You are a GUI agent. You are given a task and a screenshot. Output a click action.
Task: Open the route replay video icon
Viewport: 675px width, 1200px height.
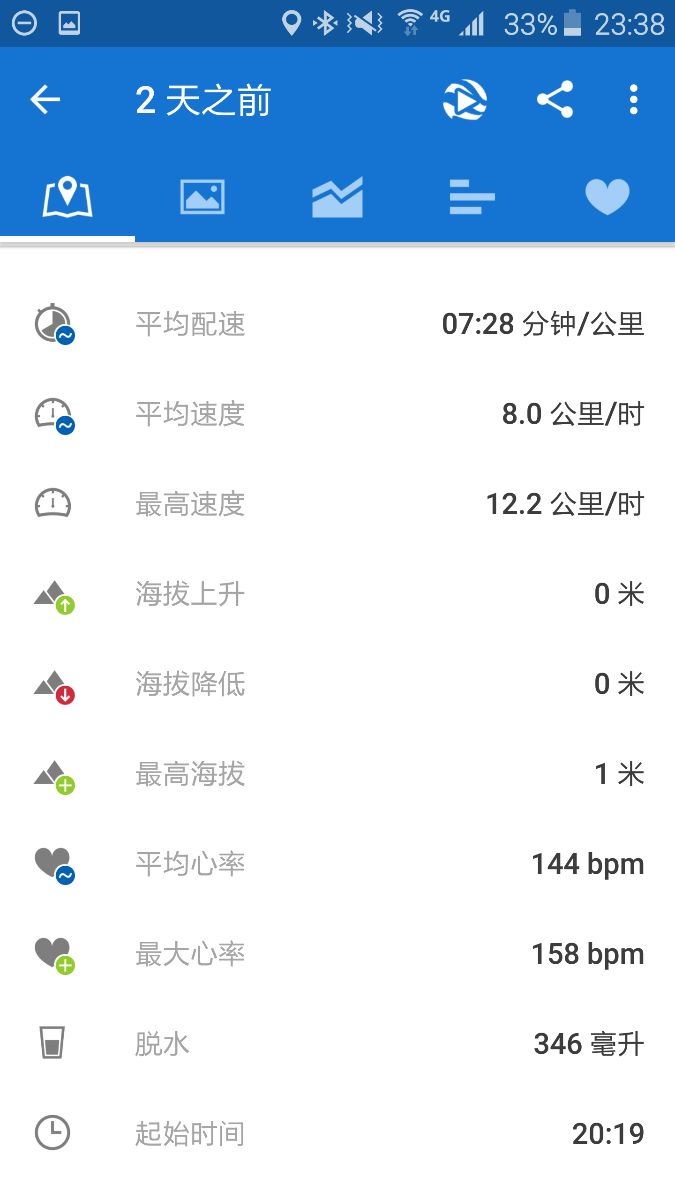[x=465, y=100]
